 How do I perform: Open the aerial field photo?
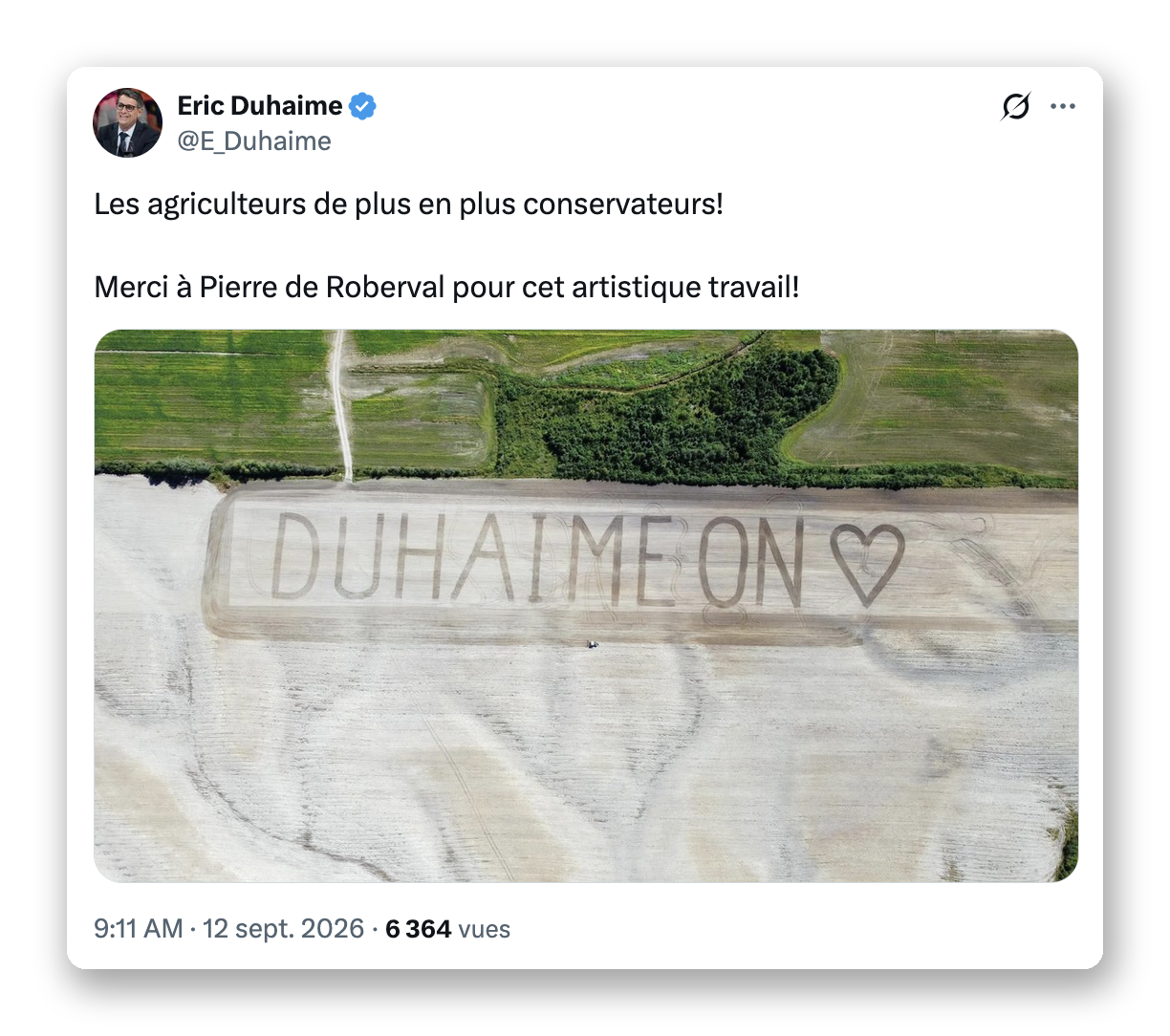click(586, 606)
